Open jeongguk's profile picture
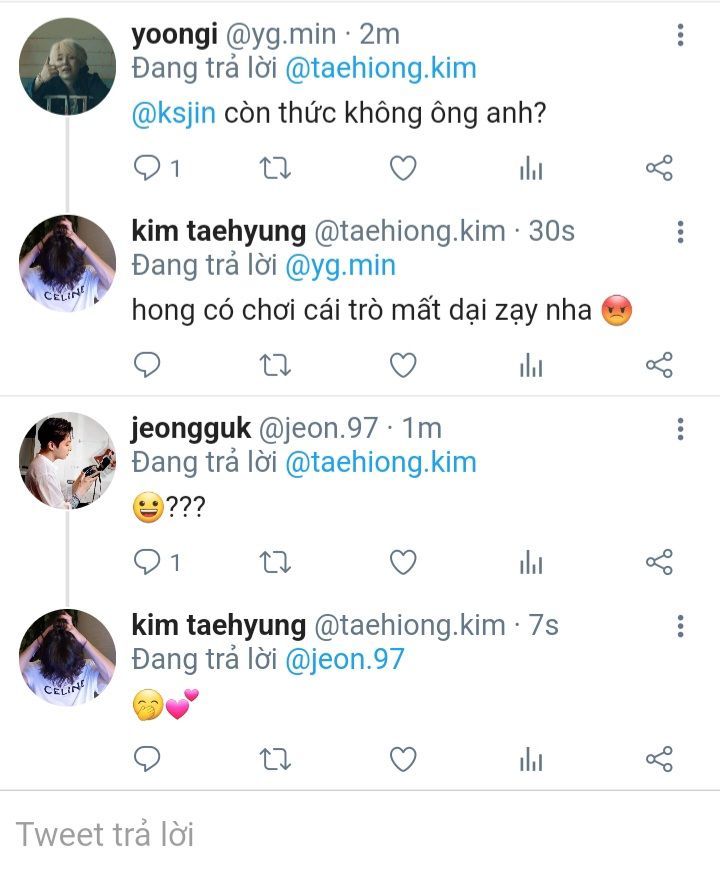This screenshot has width=720, height=879. coord(68,460)
